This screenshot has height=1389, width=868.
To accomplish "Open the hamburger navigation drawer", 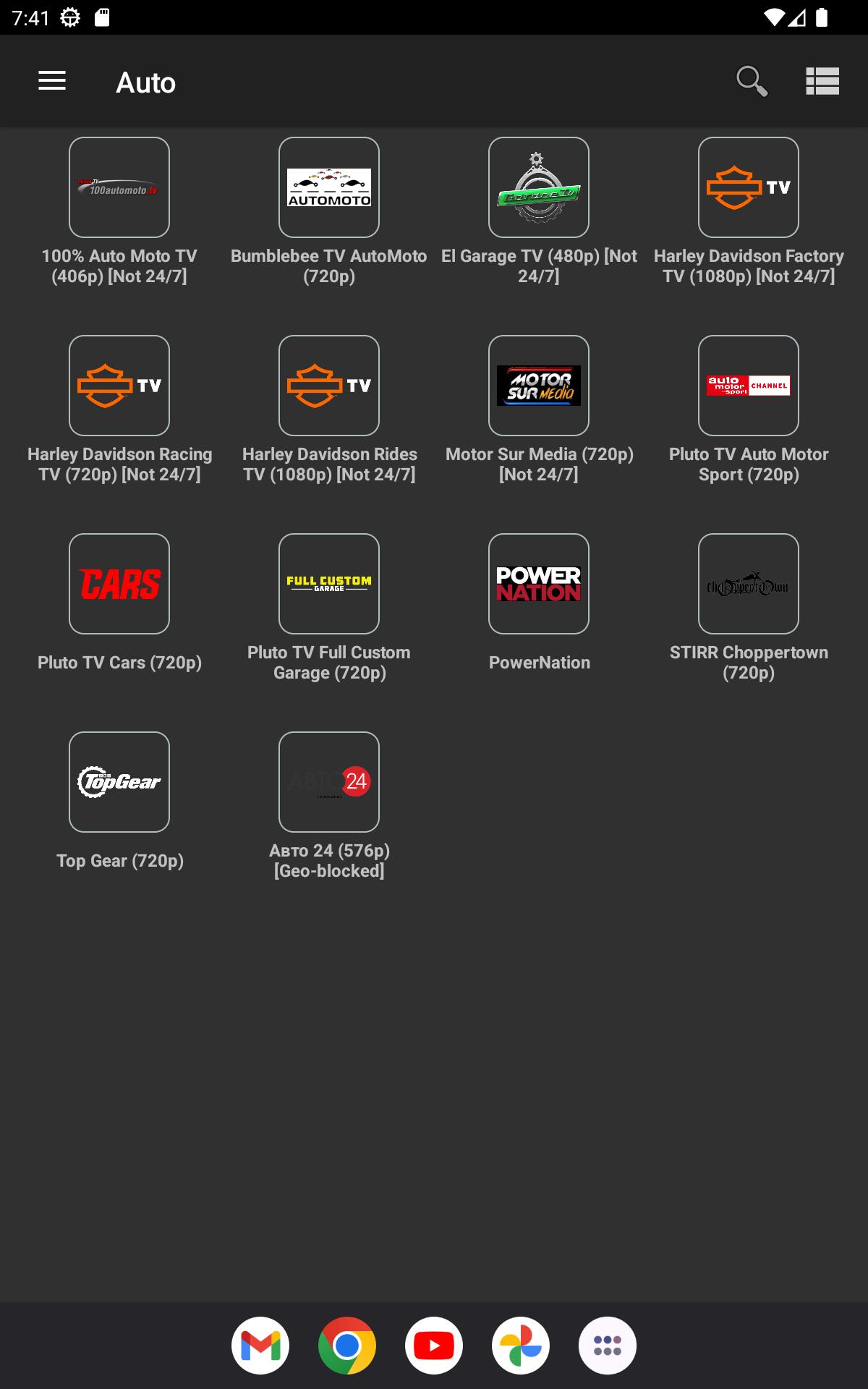I will click(x=52, y=81).
